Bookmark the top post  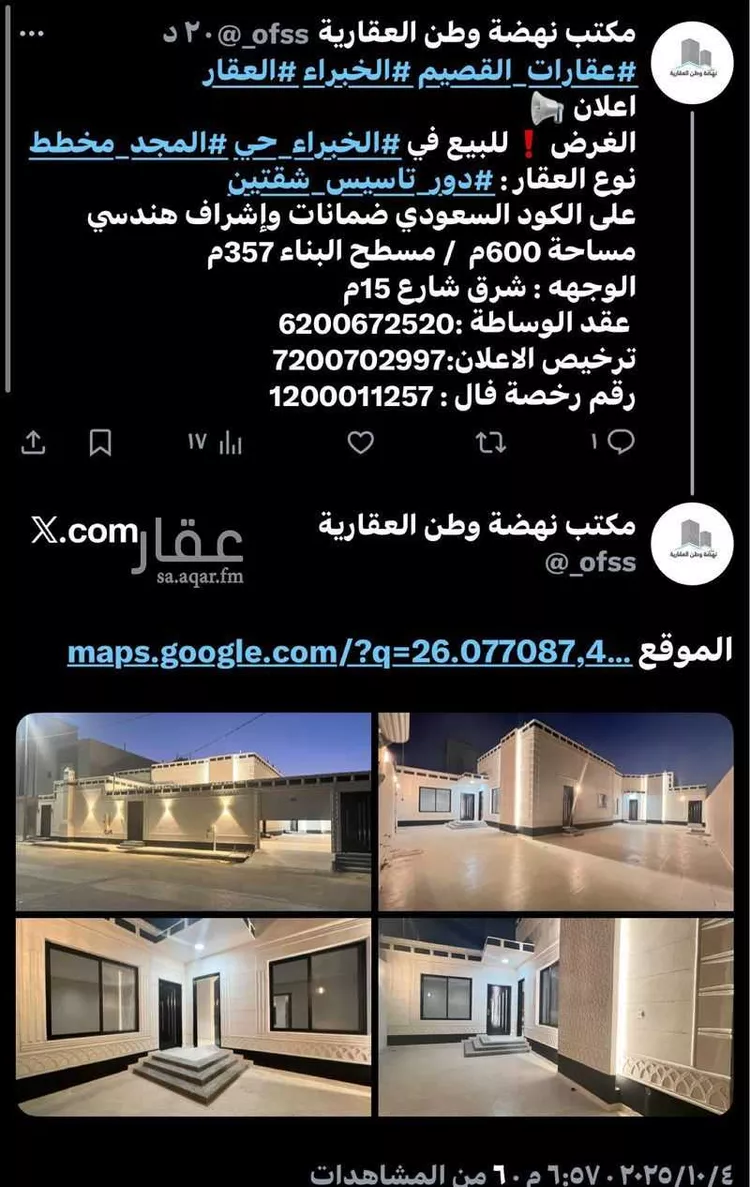coord(100,441)
